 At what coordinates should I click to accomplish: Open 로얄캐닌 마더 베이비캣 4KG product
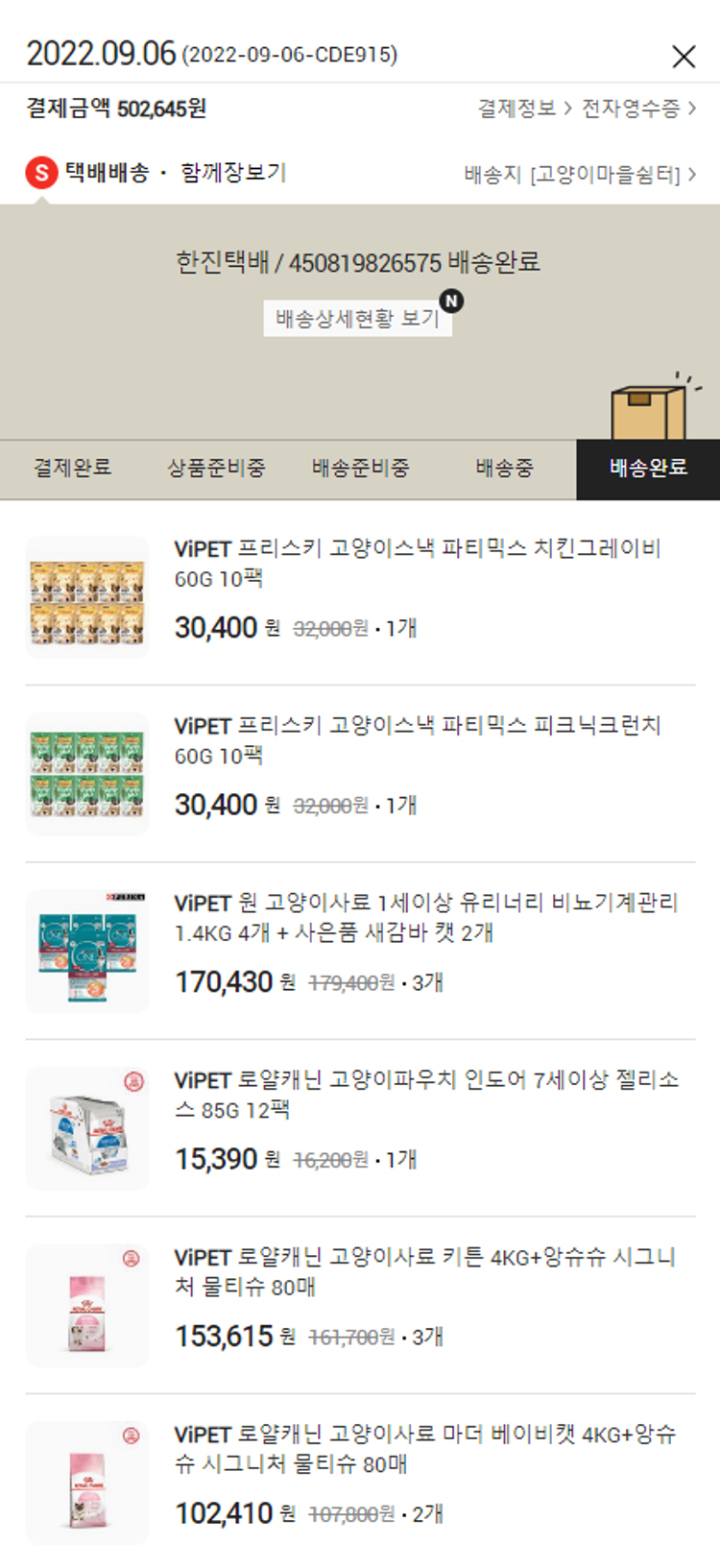(425, 1448)
